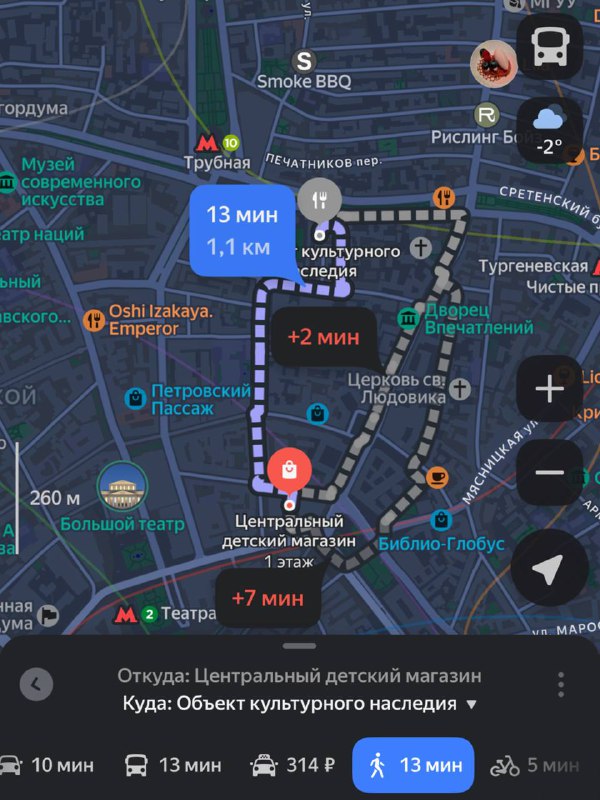Center map on my location
This screenshot has width=600, height=800.
550,570
